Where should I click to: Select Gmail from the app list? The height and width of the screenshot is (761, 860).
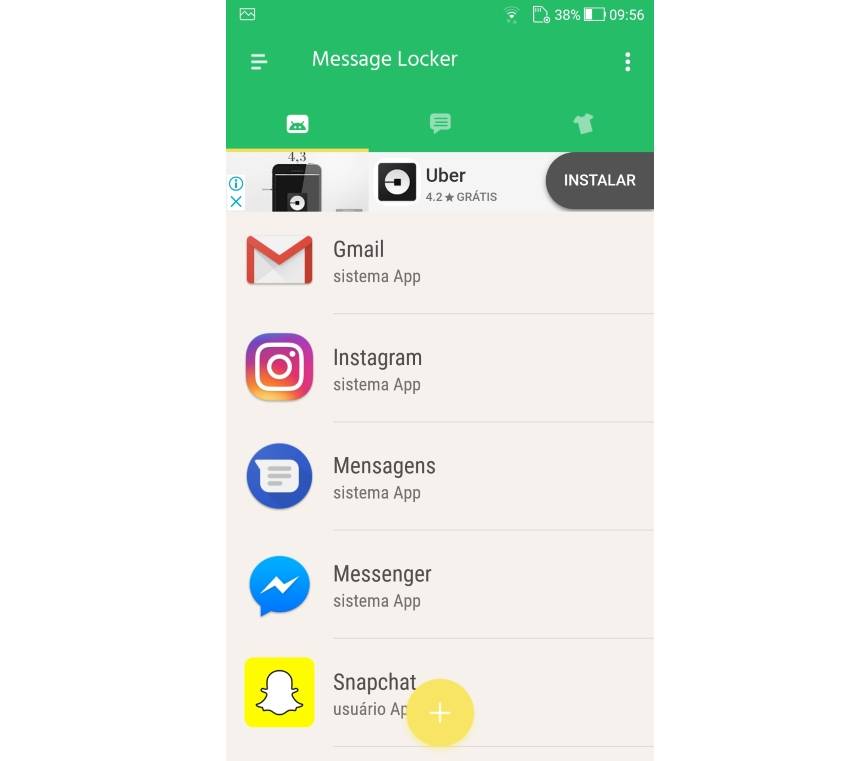(x=440, y=261)
